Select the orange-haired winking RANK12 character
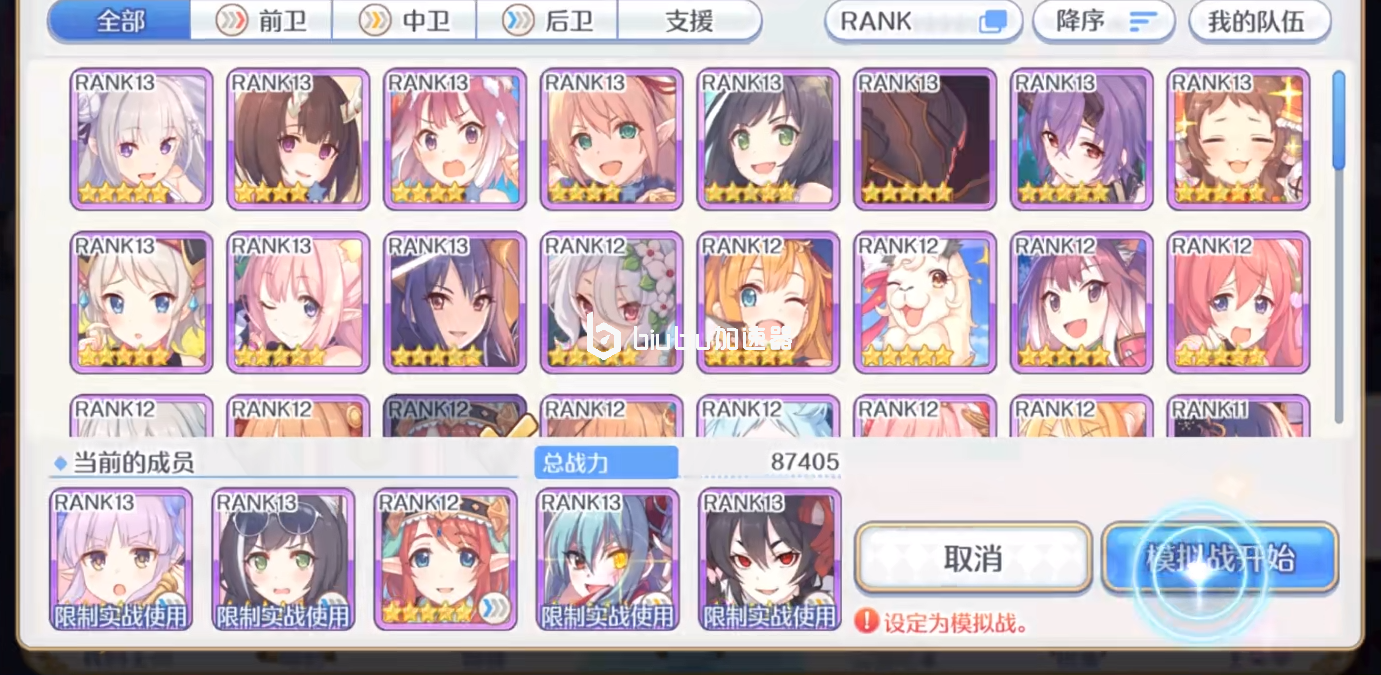 pyautogui.click(x=768, y=303)
